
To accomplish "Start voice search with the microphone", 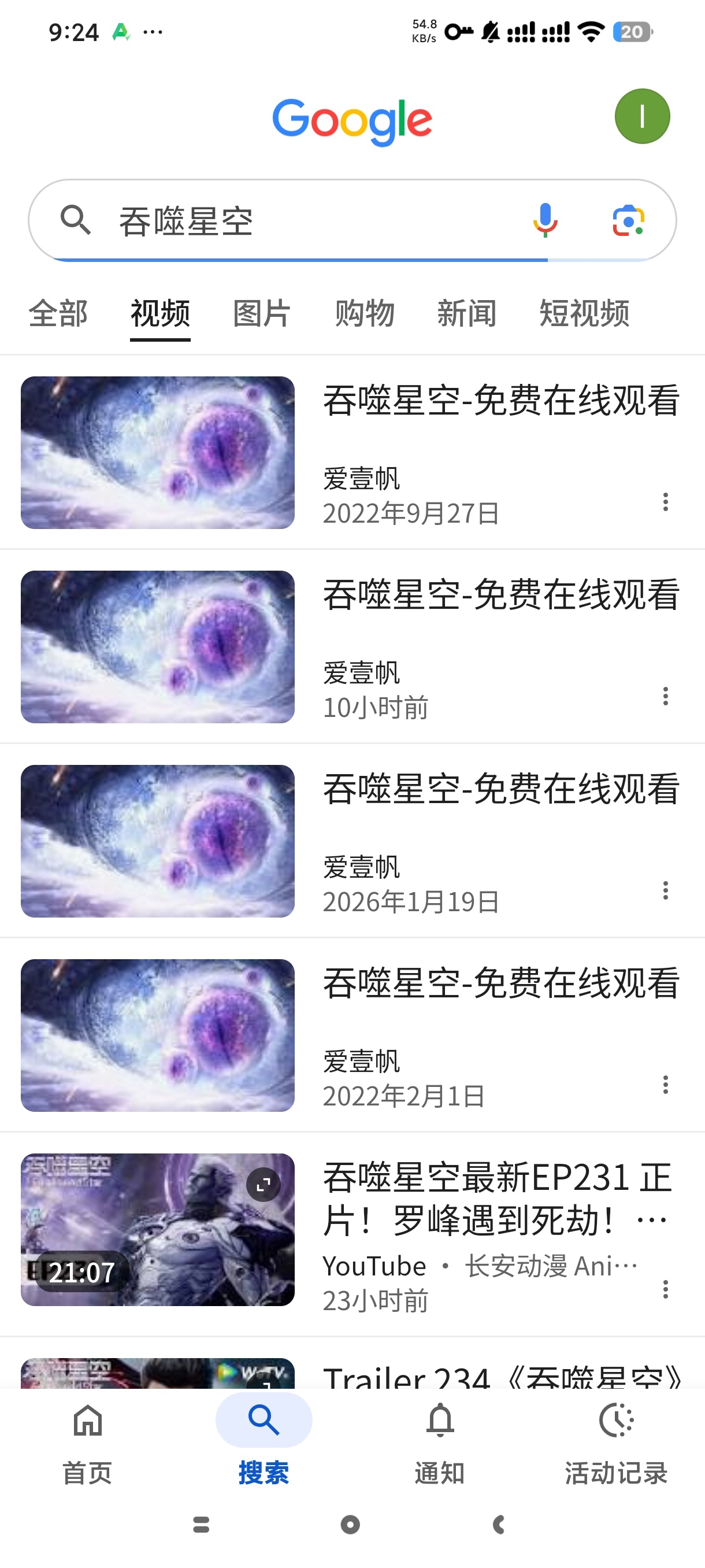I will pyautogui.click(x=545, y=220).
